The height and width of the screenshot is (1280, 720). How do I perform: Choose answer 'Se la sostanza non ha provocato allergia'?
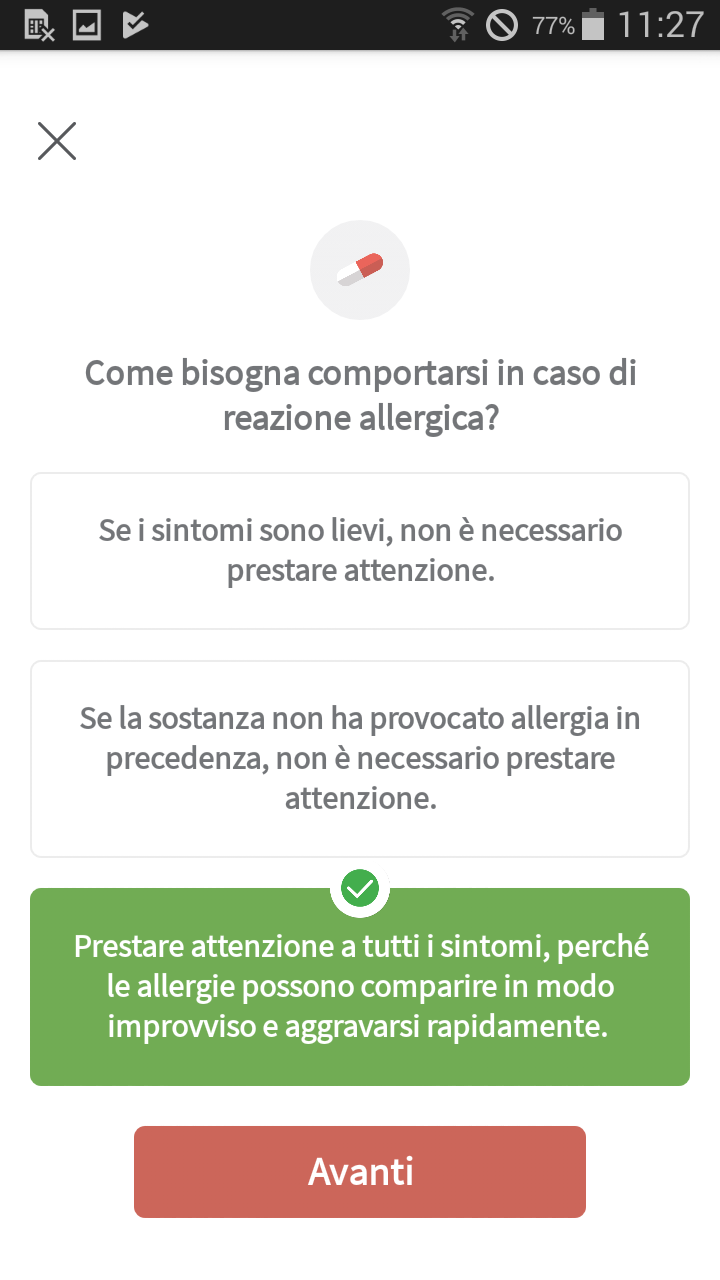pyautogui.click(x=360, y=759)
